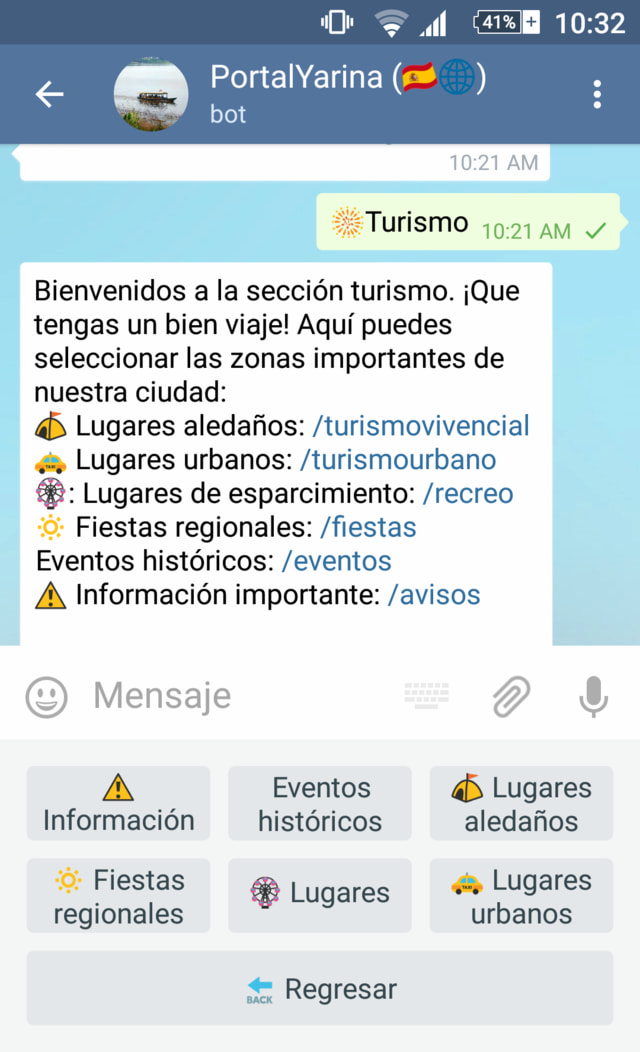Select the /fiestas command link
Image resolution: width=640 pixels, height=1052 pixels.
click(368, 527)
